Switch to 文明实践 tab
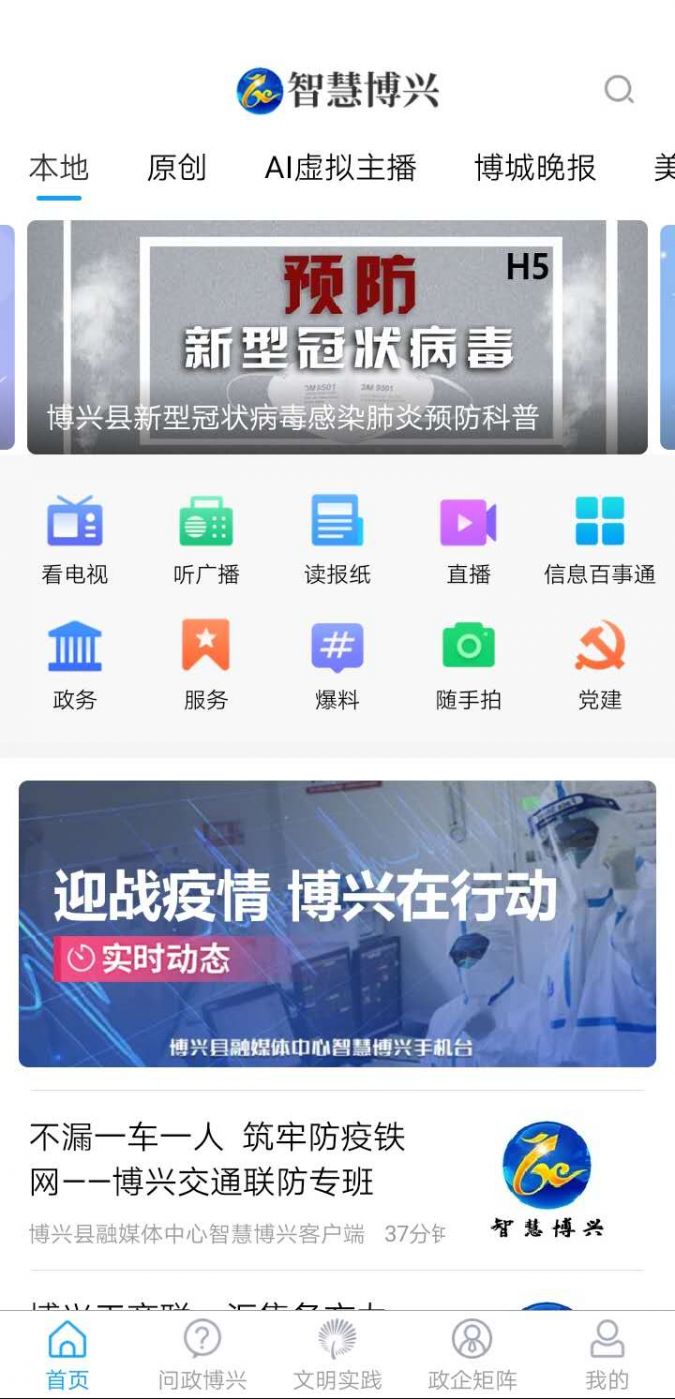This screenshot has height=1399, width=675. tap(337, 1355)
